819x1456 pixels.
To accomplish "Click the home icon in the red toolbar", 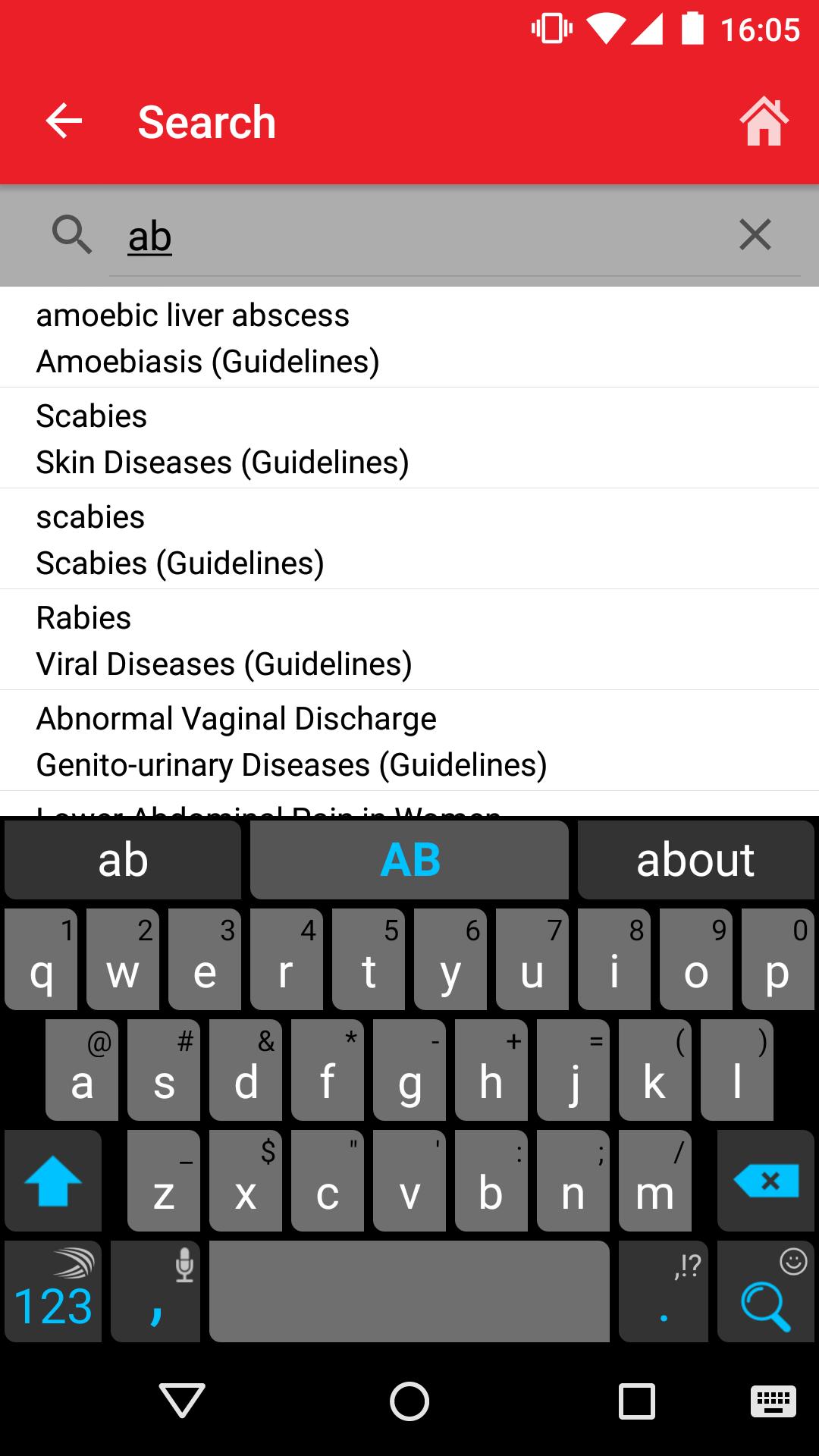I will pos(764,121).
